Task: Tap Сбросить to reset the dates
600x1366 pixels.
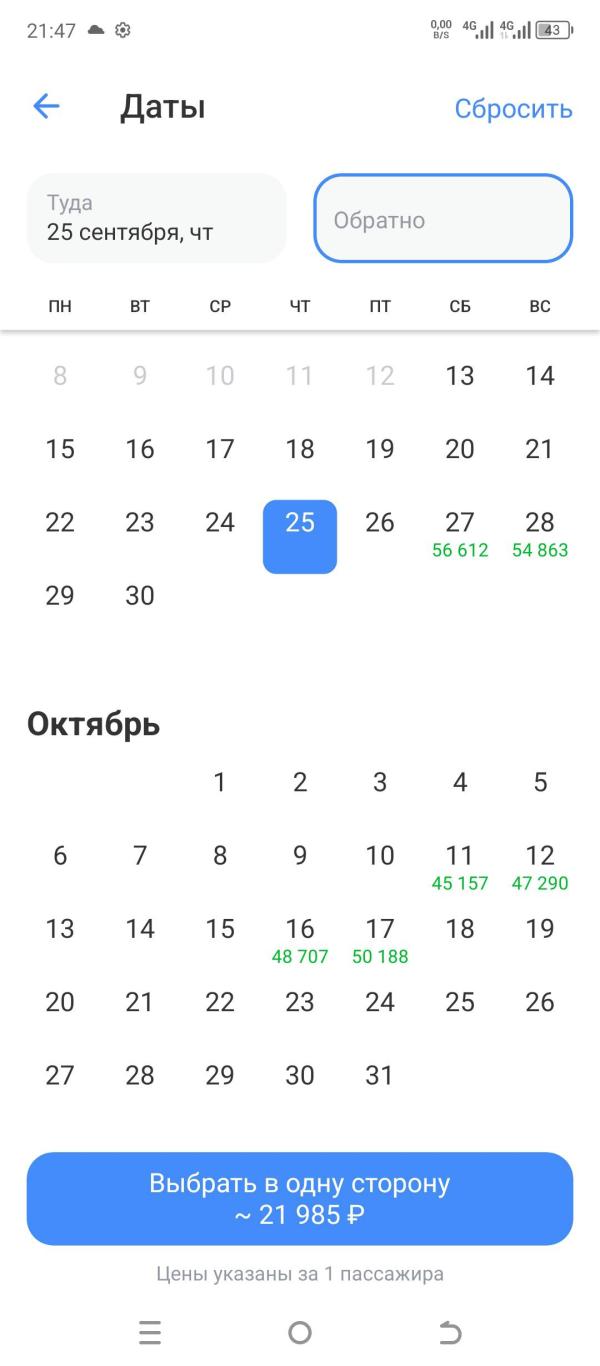Action: pyautogui.click(x=513, y=108)
